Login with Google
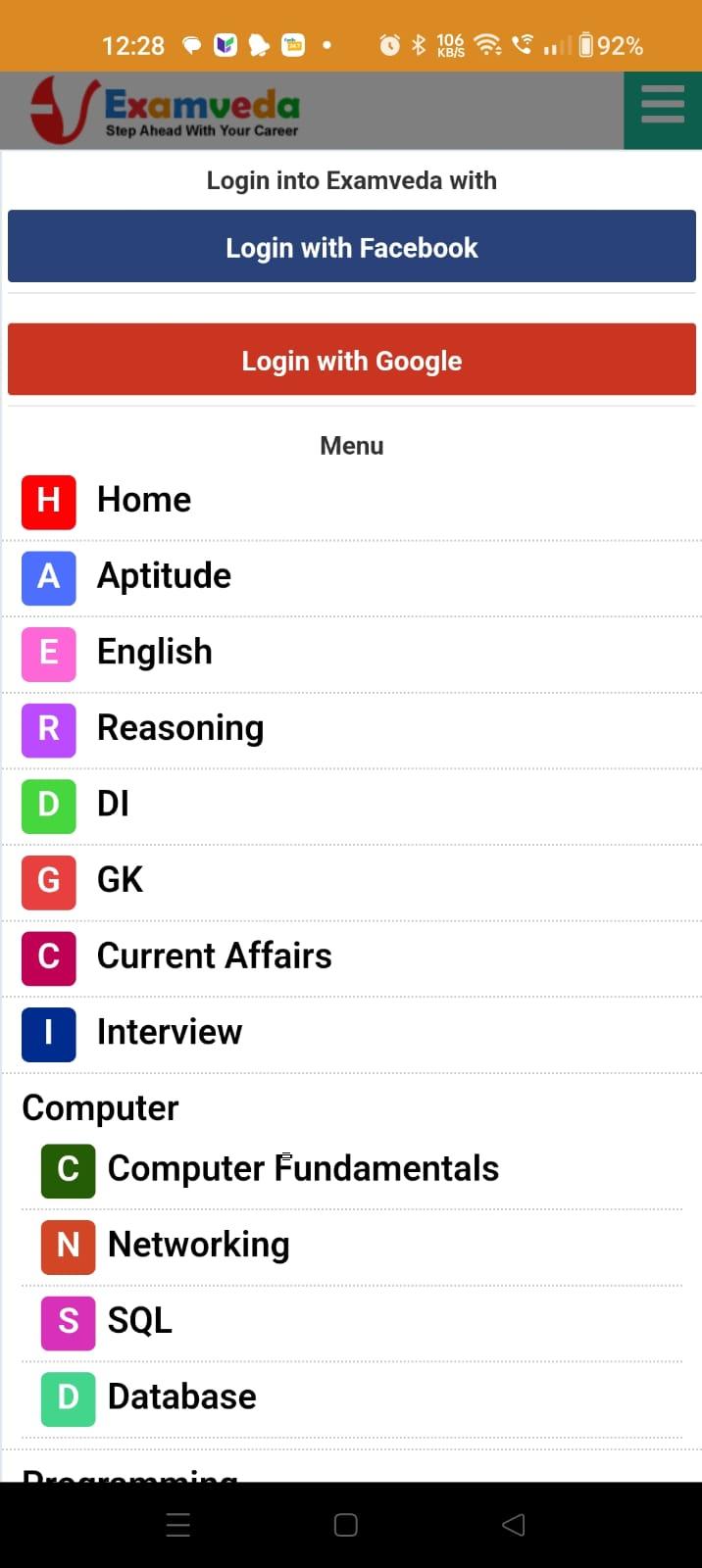Image resolution: width=702 pixels, height=1568 pixels. click(351, 360)
